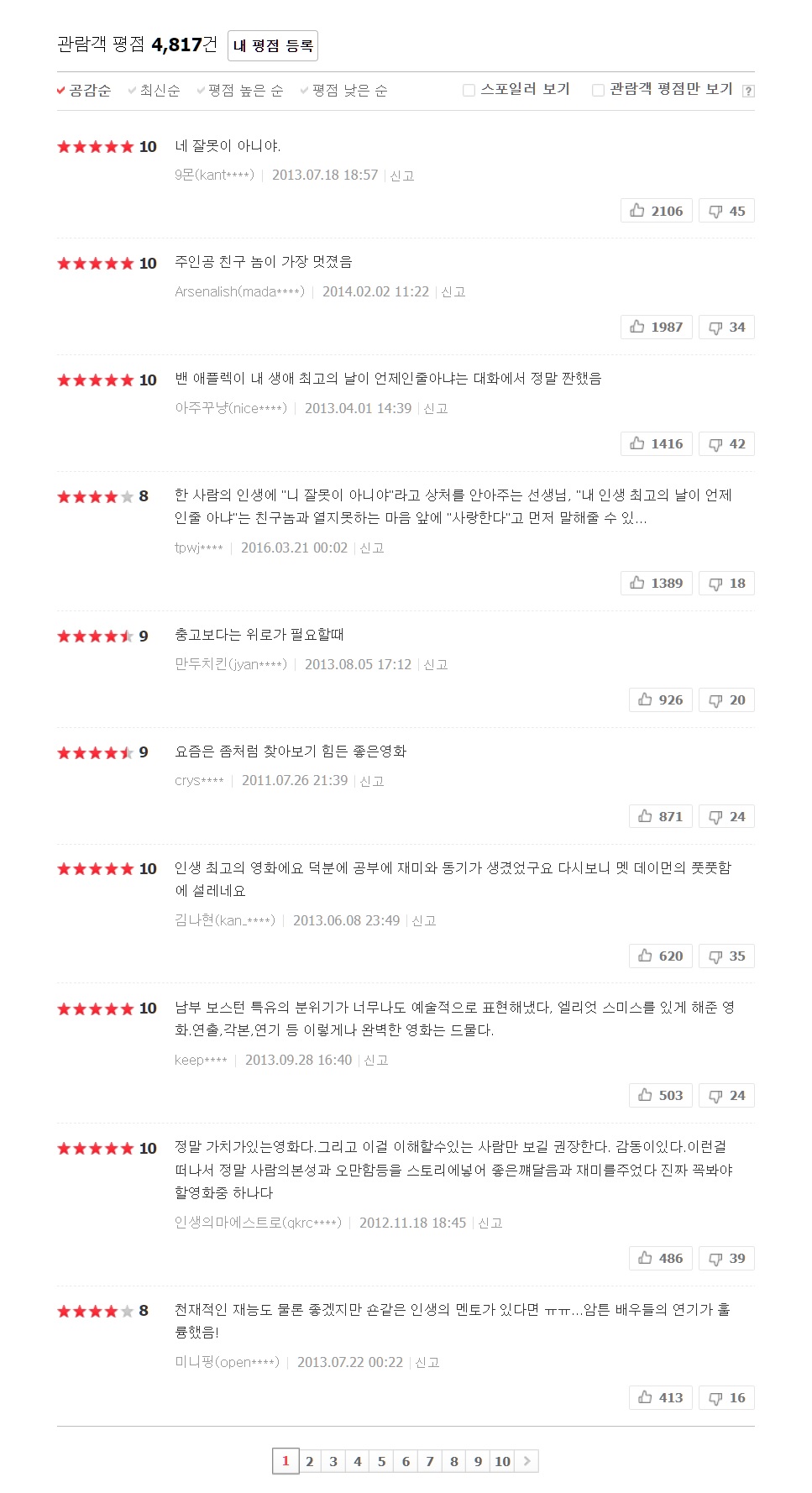The width and height of the screenshot is (812, 1493).
Task: Like 김나현's review with 620 likes
Action: (661, 956)
